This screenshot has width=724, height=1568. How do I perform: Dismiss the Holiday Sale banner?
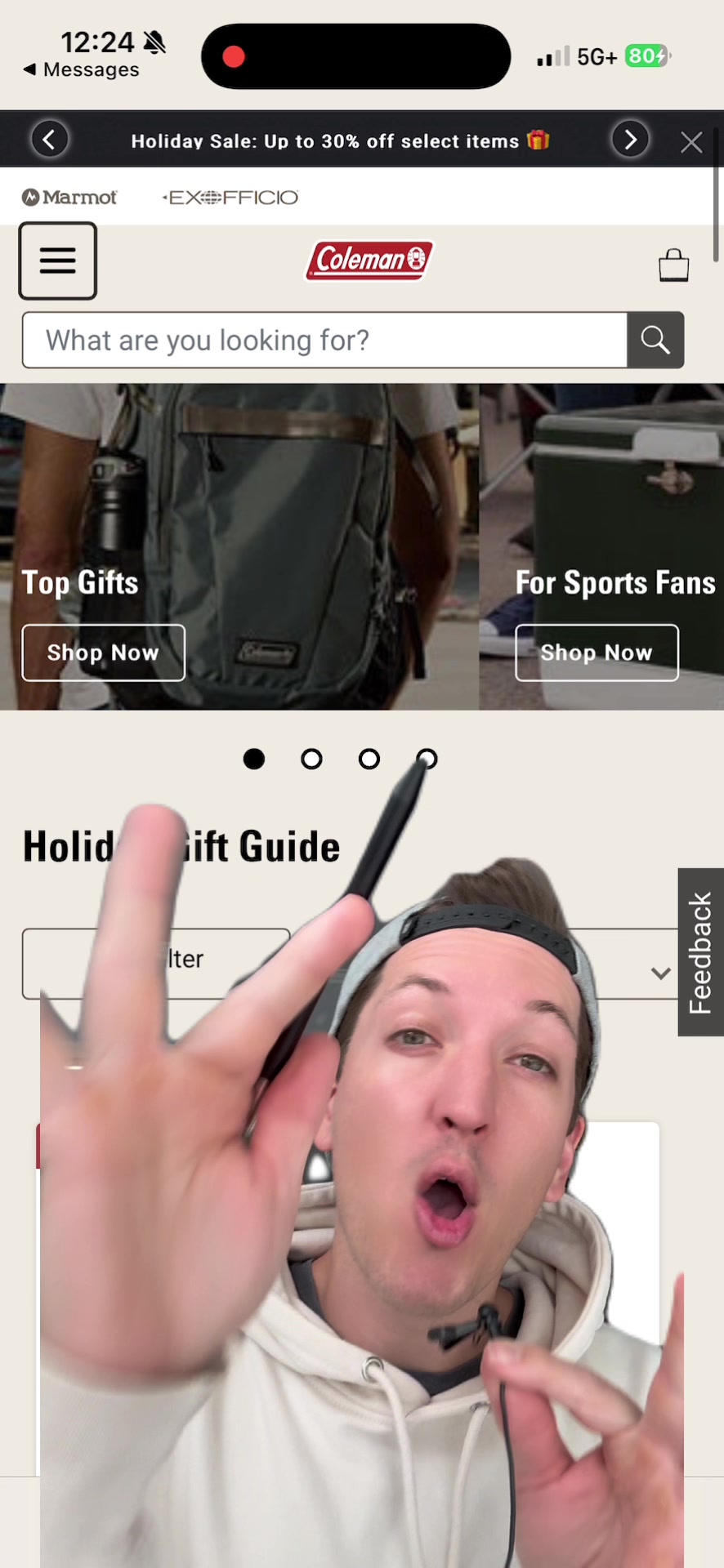coord(691,142)
